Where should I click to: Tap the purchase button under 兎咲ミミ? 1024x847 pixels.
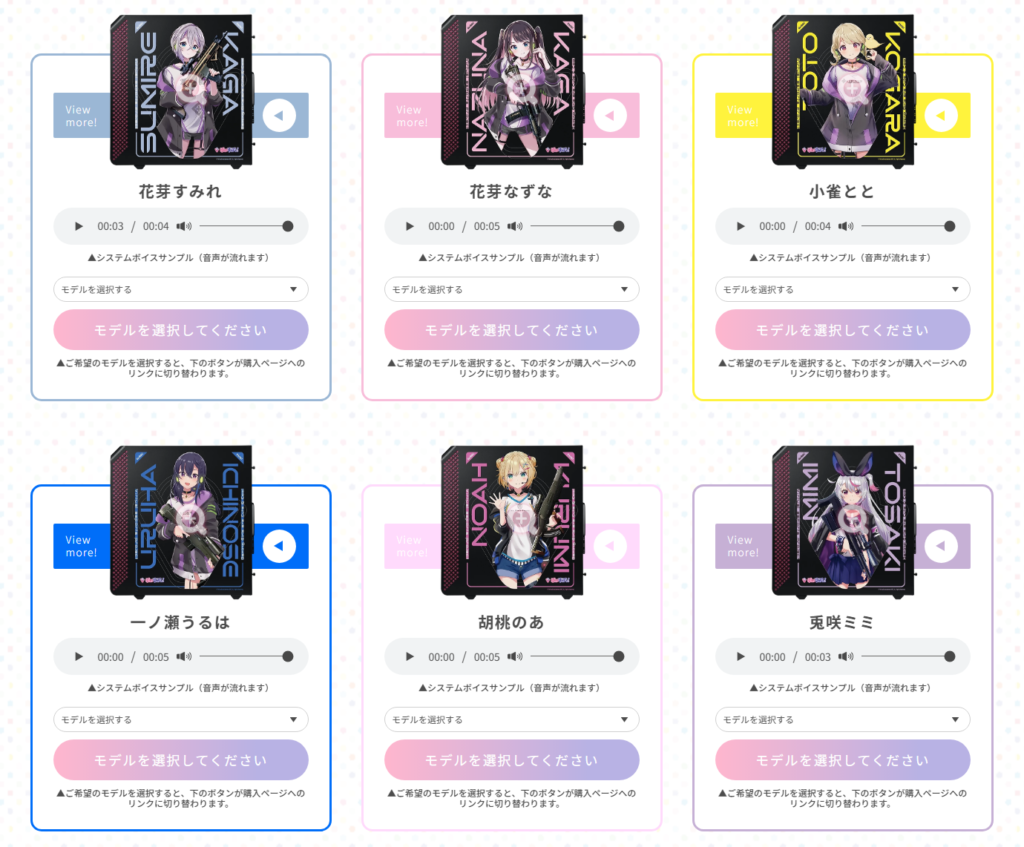pyautogui.click(x=842, y=760)
